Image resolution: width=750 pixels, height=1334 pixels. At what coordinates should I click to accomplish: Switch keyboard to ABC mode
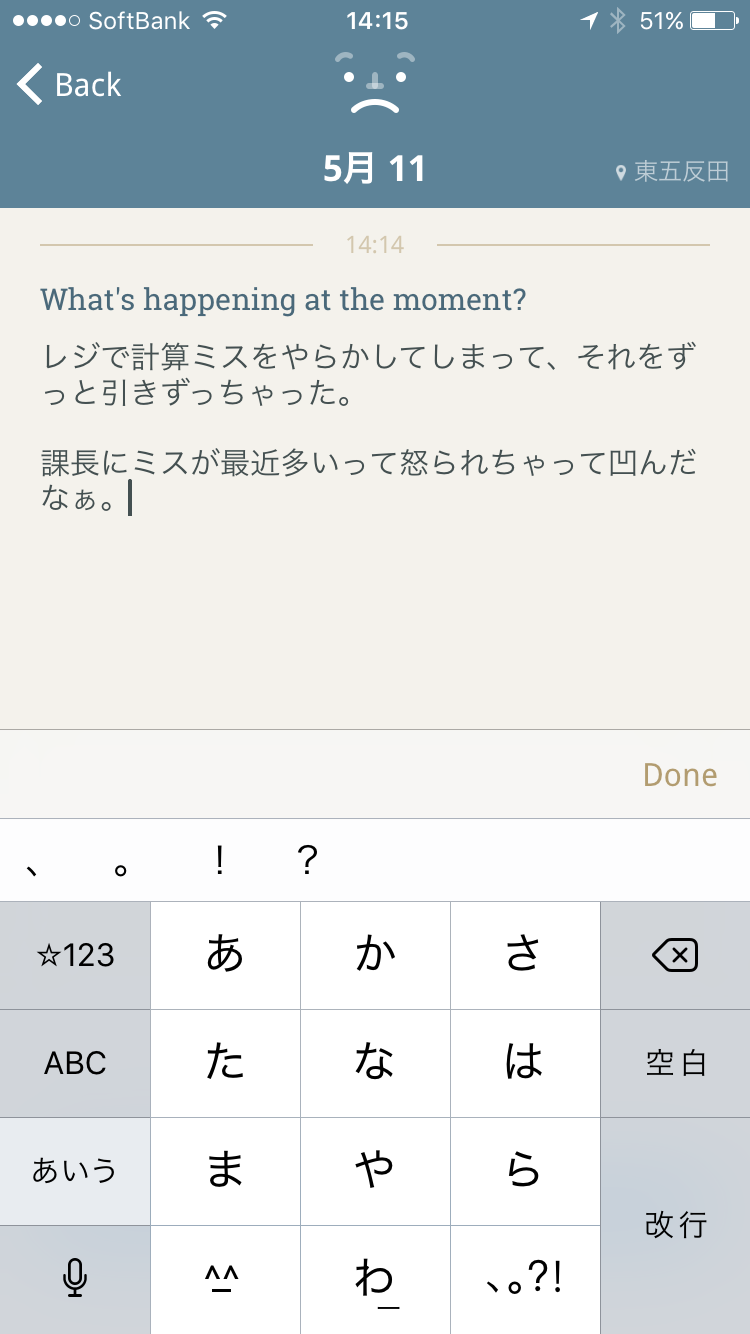pyautogui.click(x=75, y=1063)
